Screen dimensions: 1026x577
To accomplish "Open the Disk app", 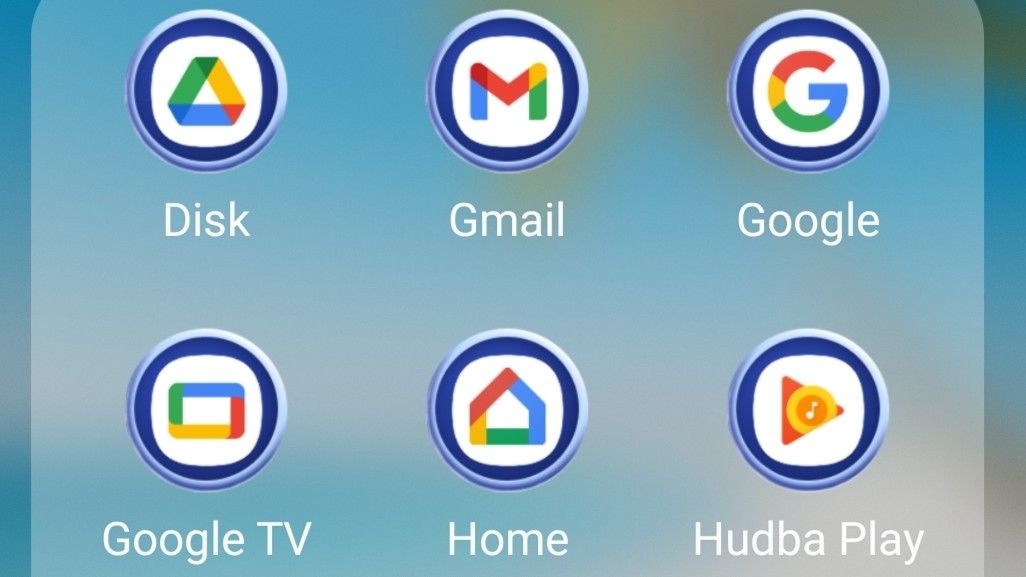I will click(206, 92).
